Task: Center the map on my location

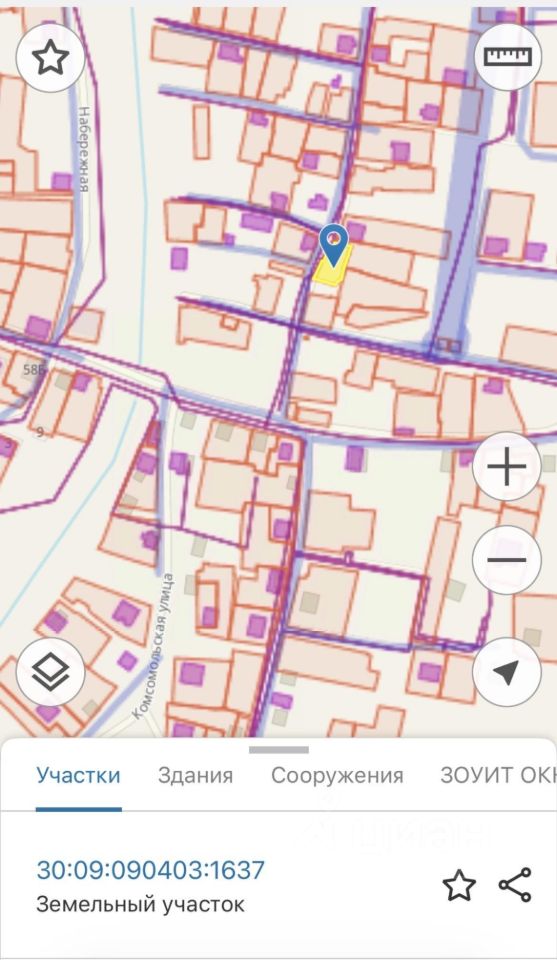Action: click(x=507, y=672)
